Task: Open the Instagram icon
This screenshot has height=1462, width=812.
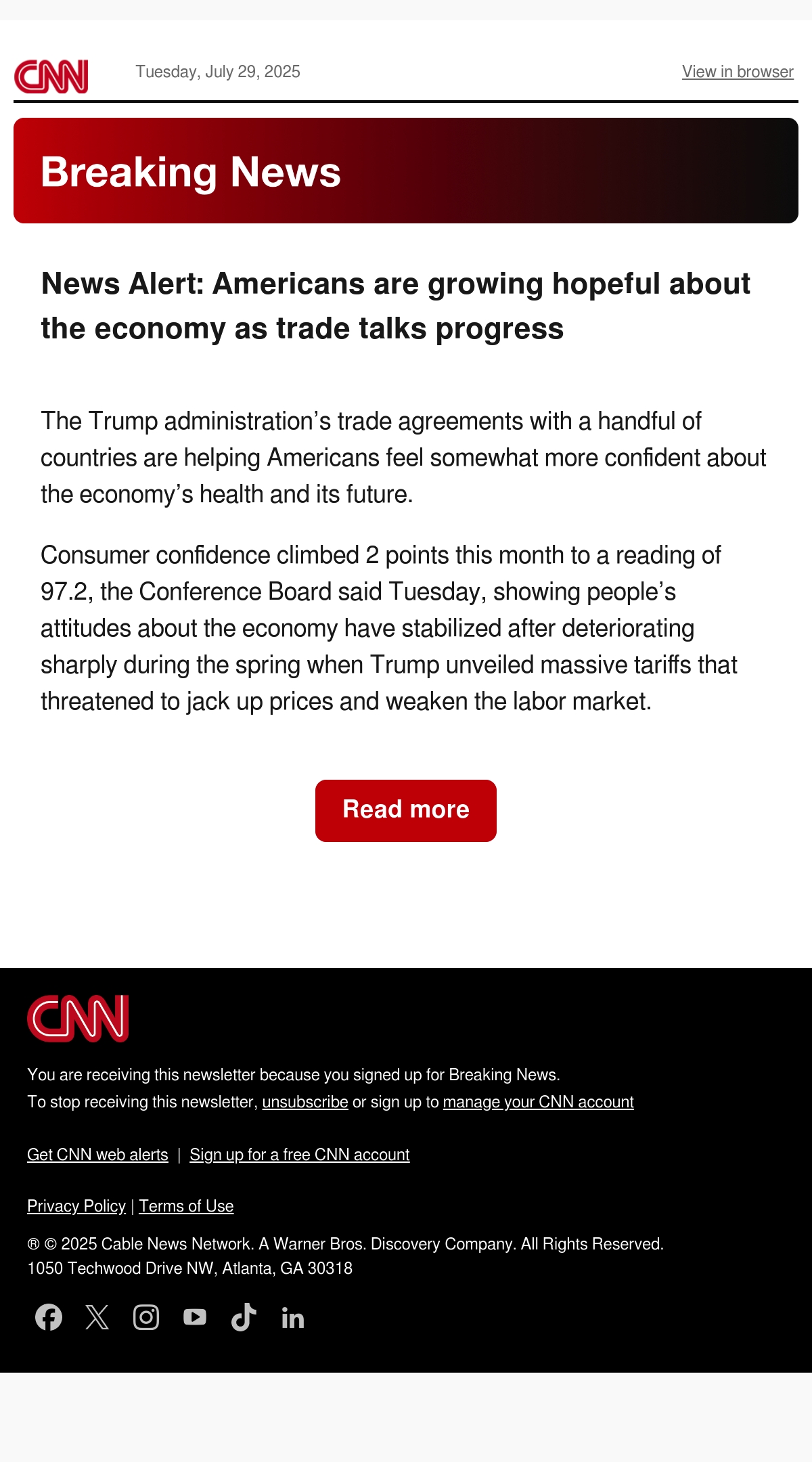Action: click(x=146, y=1317)
